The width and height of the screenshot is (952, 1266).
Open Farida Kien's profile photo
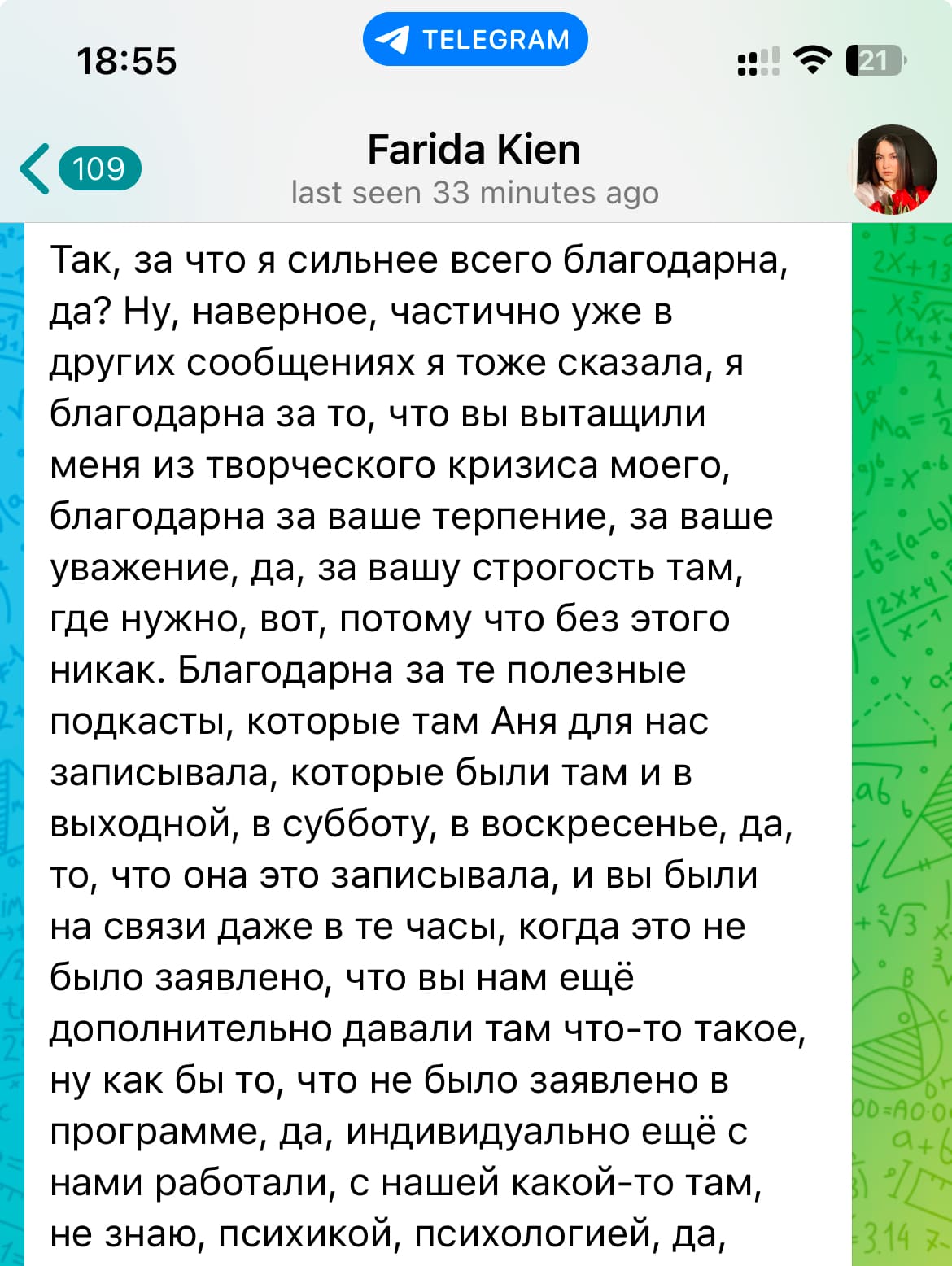(x=892, y=169)
